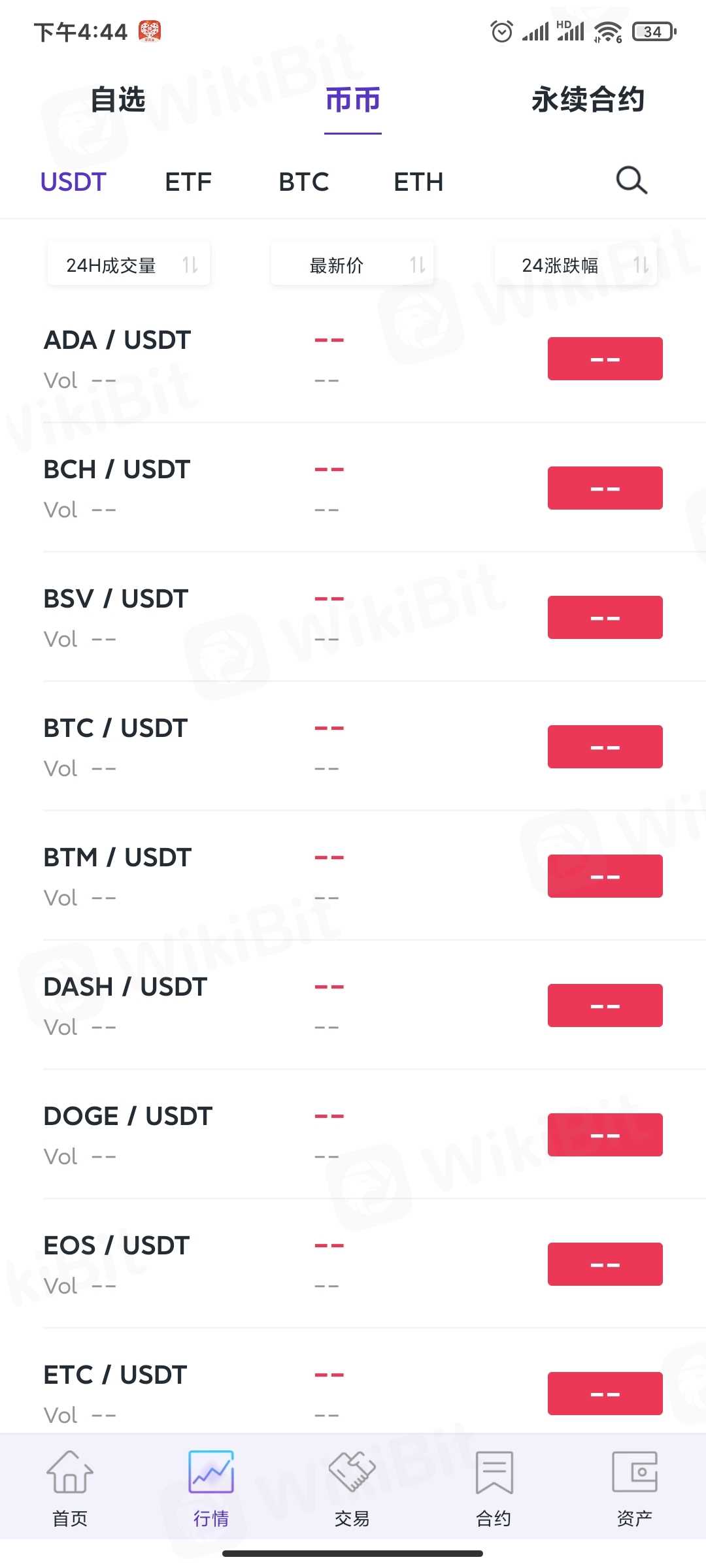Sort by 24涨跌幅
Image resolution: width=706 pixels, height=1568 pixels.
(576, 265)
